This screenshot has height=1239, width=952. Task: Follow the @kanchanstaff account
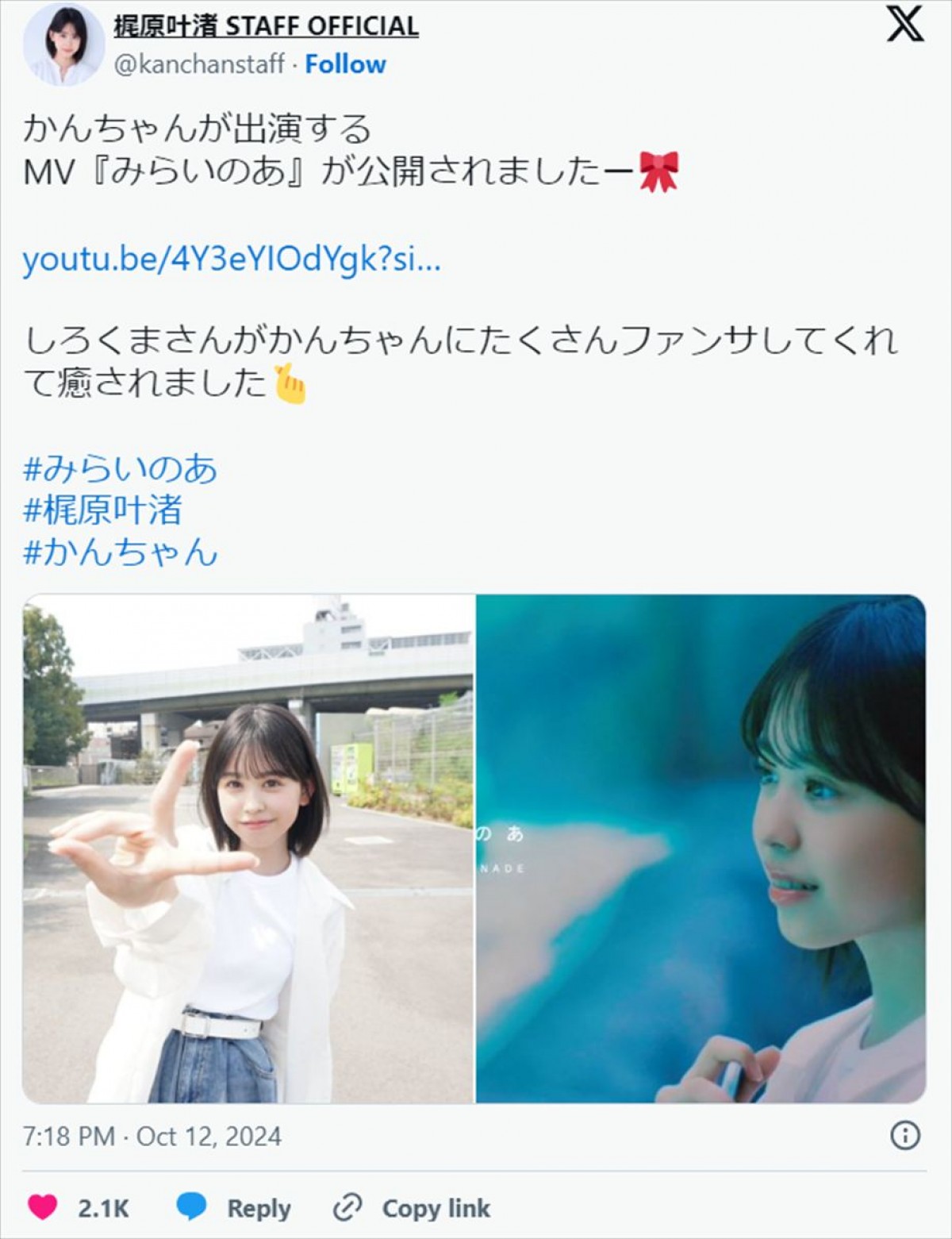click(345, 64)
